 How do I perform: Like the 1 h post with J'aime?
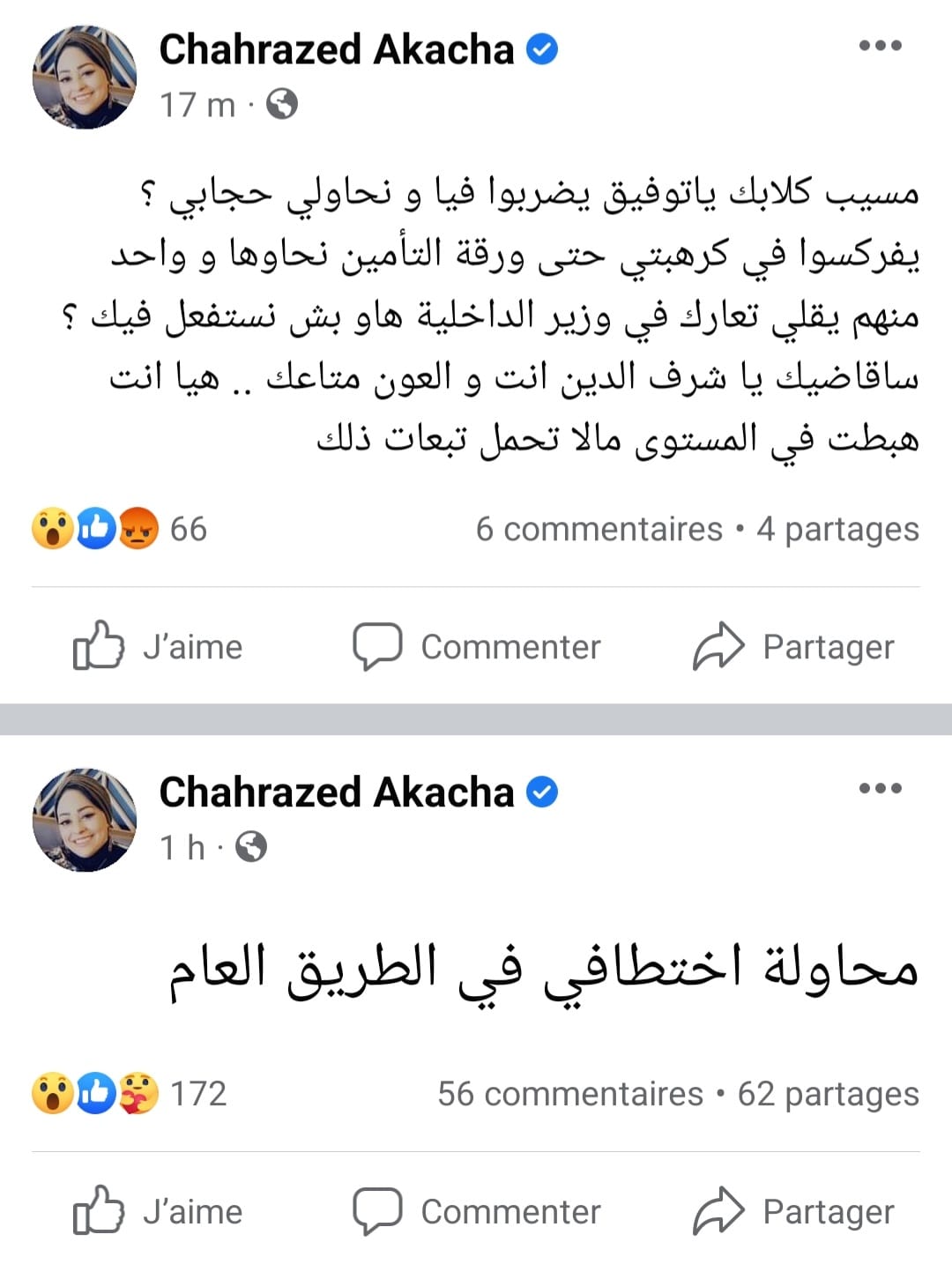click(x=159, y=1211)
